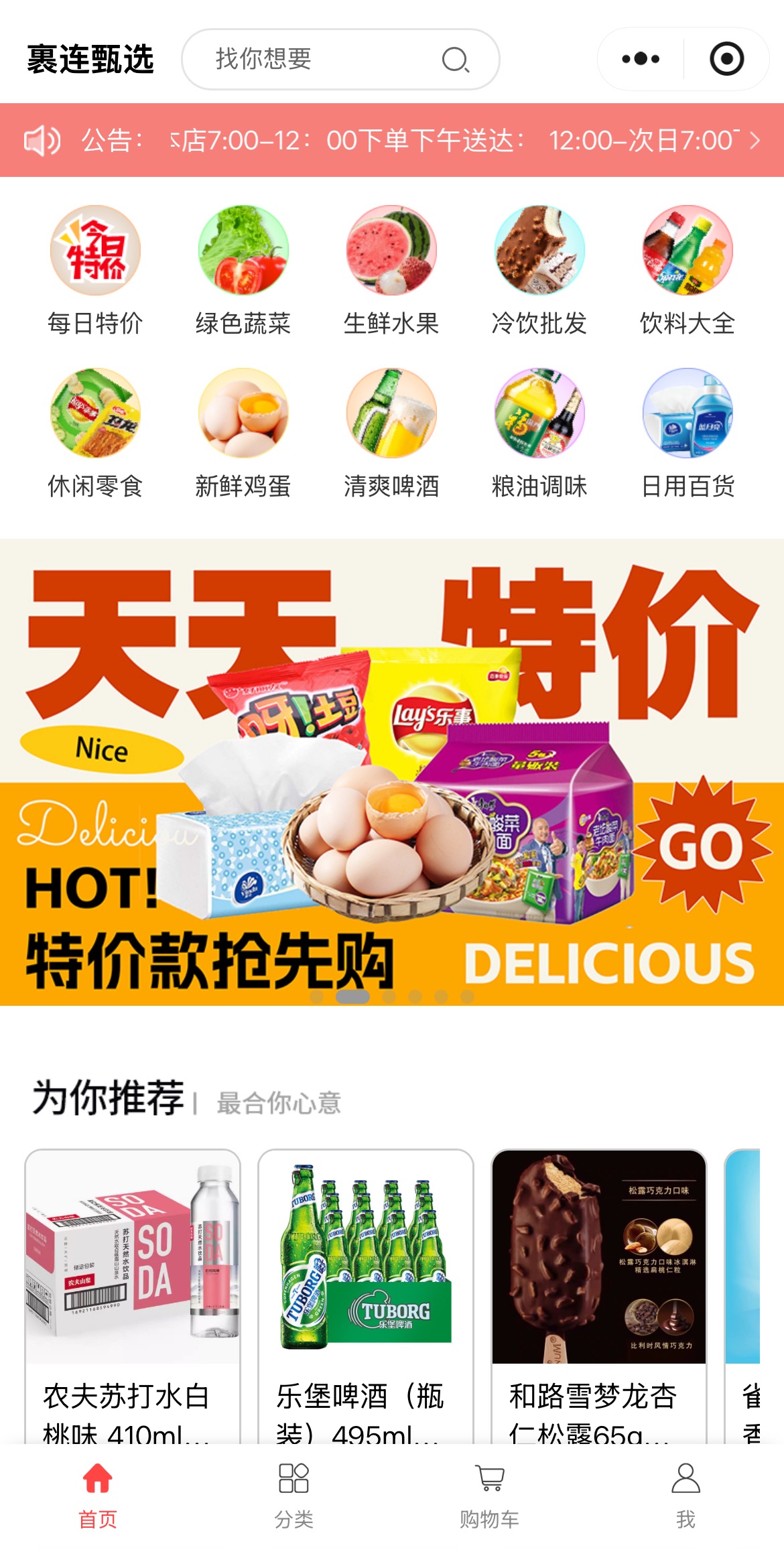Expand the 公告 announcement banner
The width and height of the screenshot is (784, 1566).
(x=755, y=141)
